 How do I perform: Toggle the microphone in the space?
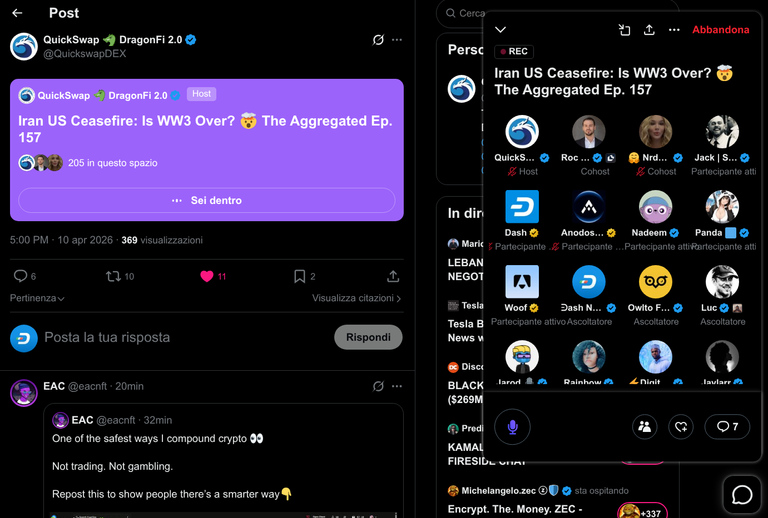pyautogui.click(x=512, y=427)
